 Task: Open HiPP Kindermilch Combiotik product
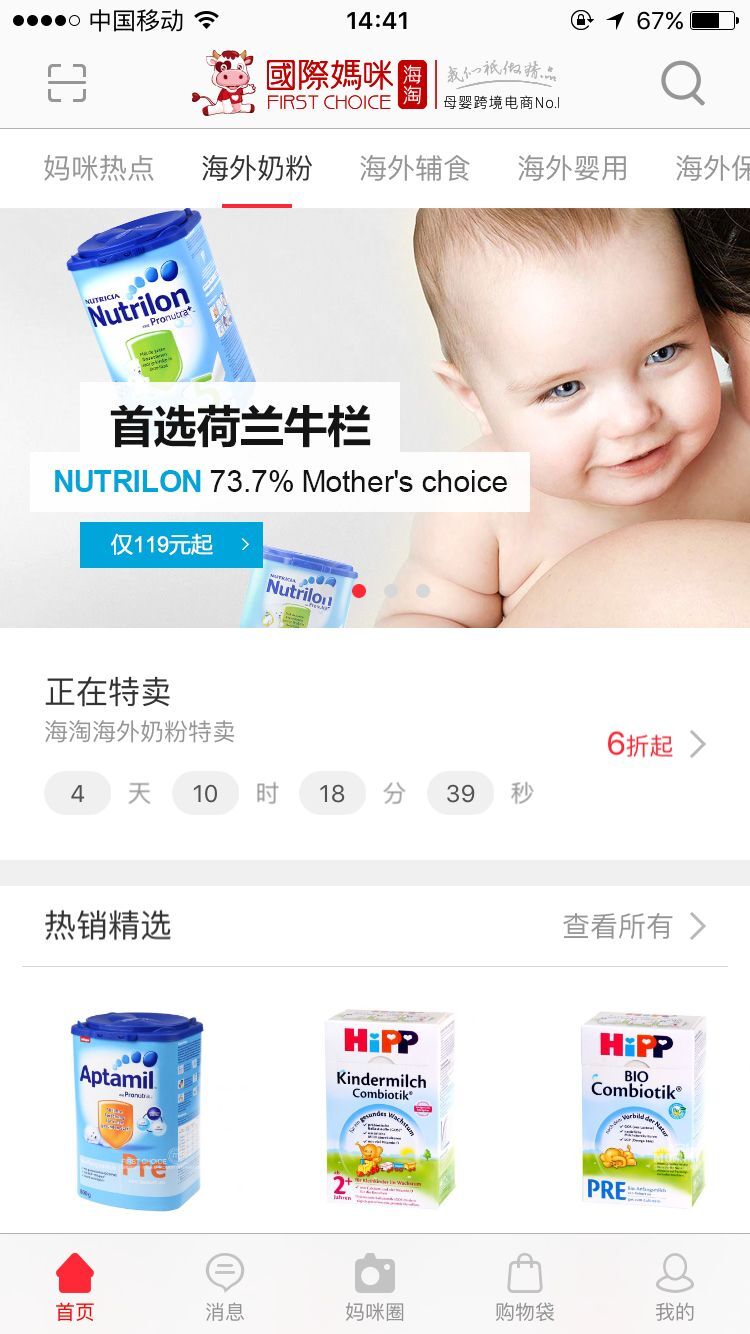[x=390, y=1108]
